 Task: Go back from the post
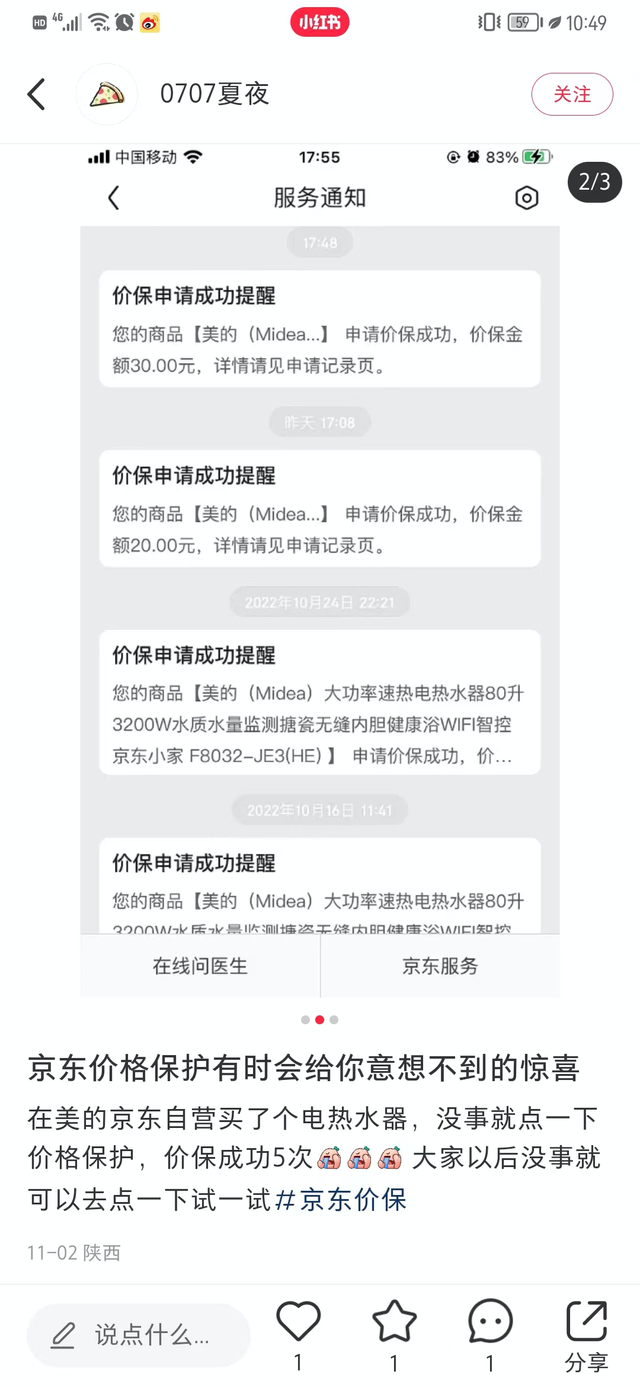click(x=36, y=94)
